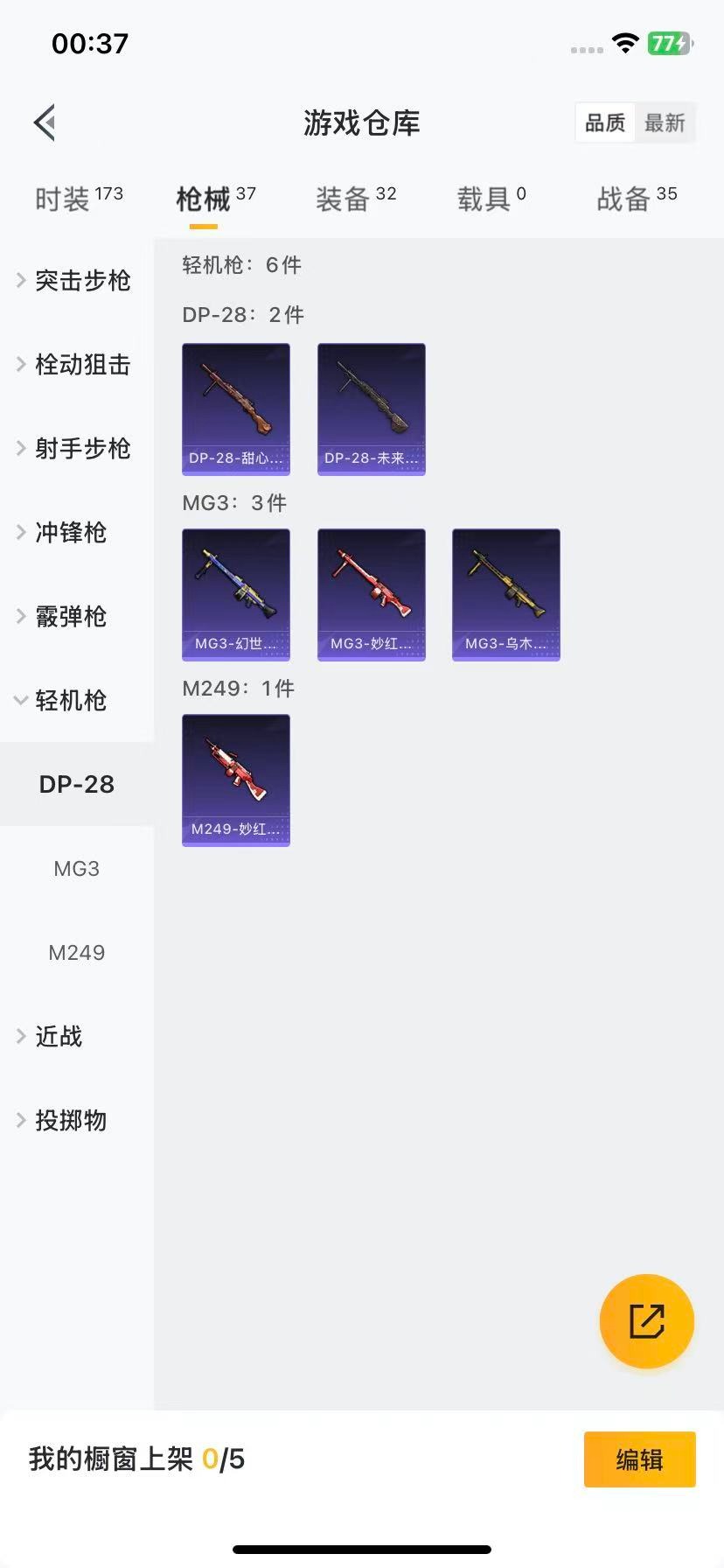The height and width of the screenshot is (1568, 724).
Task: Switch sorting to 最新 latest
Action: click(665, 122)
